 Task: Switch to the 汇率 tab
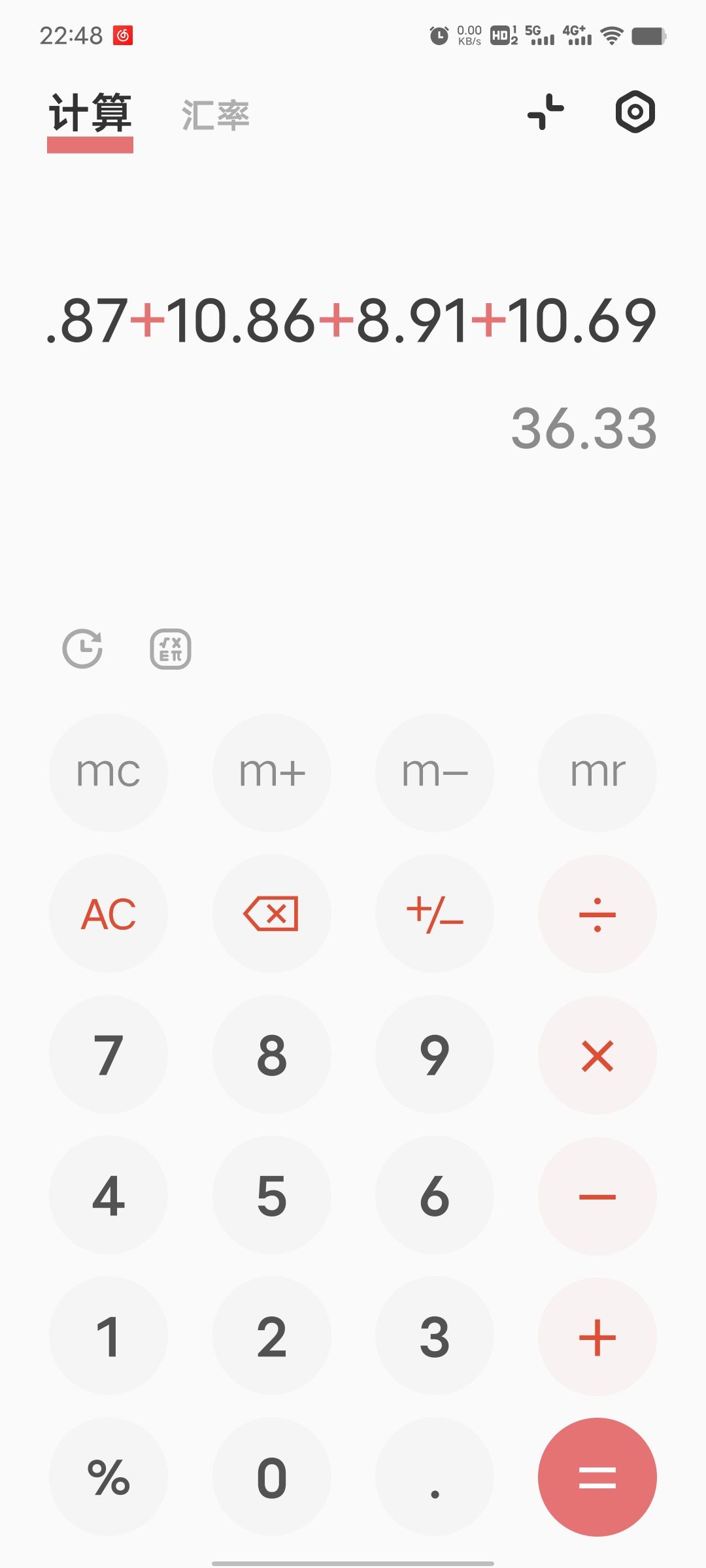click(x=215, y=116)
